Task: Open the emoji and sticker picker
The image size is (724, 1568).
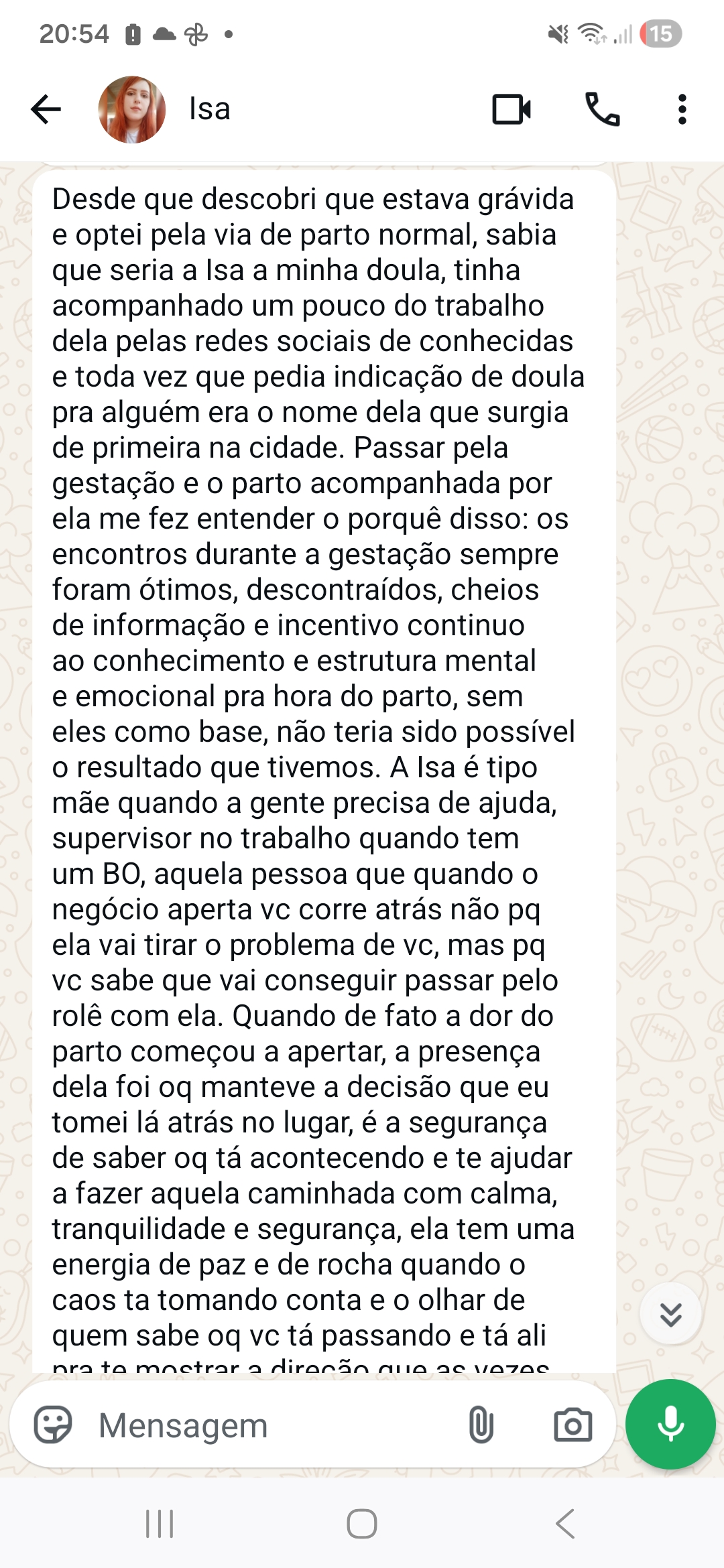Action: click(53, 1424)
